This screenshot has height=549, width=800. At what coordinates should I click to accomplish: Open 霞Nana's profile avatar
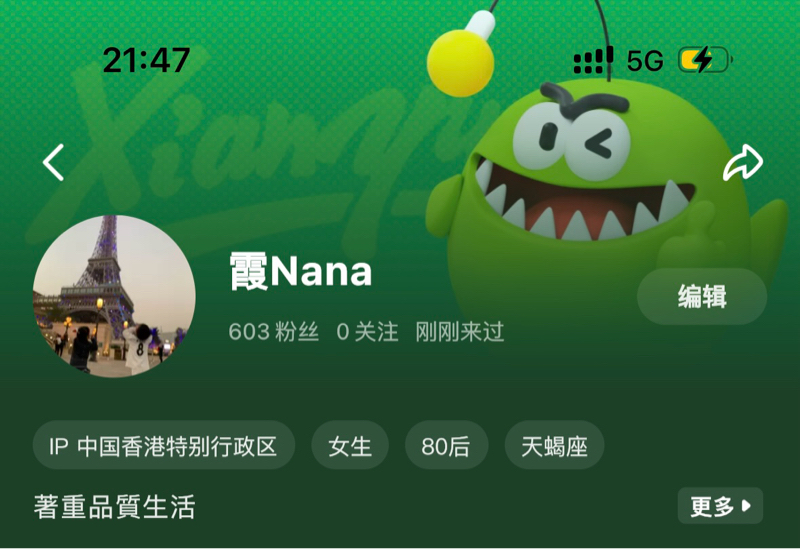(114, 295)
